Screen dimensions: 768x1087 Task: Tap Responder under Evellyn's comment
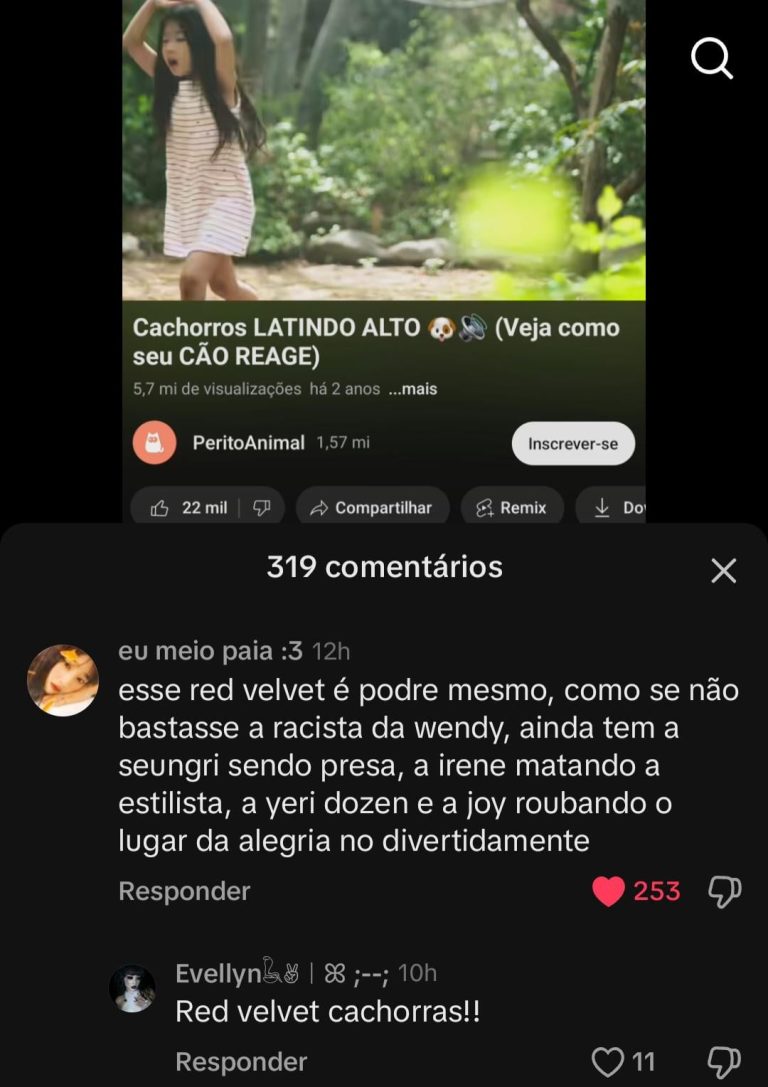[x=240, y=1061]
